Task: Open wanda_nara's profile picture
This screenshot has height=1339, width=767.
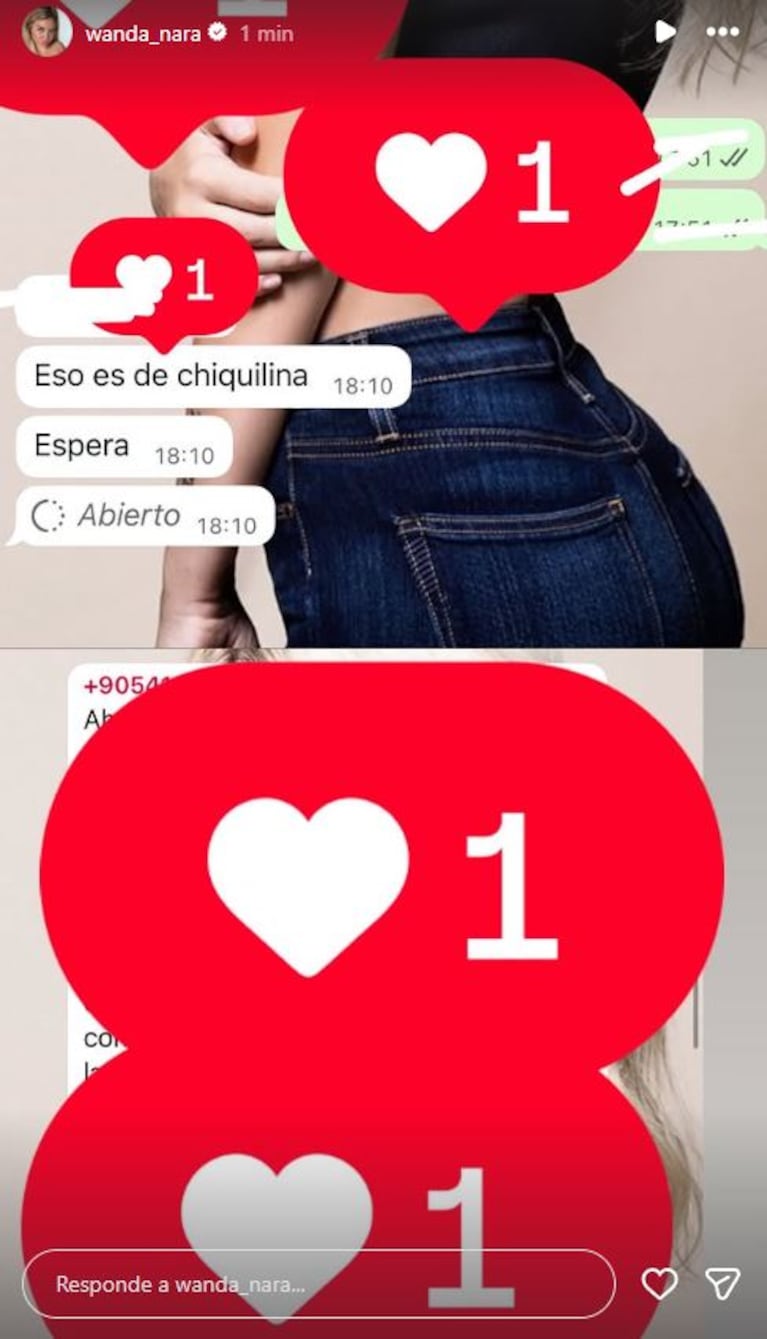Action: tap(47, 32)
